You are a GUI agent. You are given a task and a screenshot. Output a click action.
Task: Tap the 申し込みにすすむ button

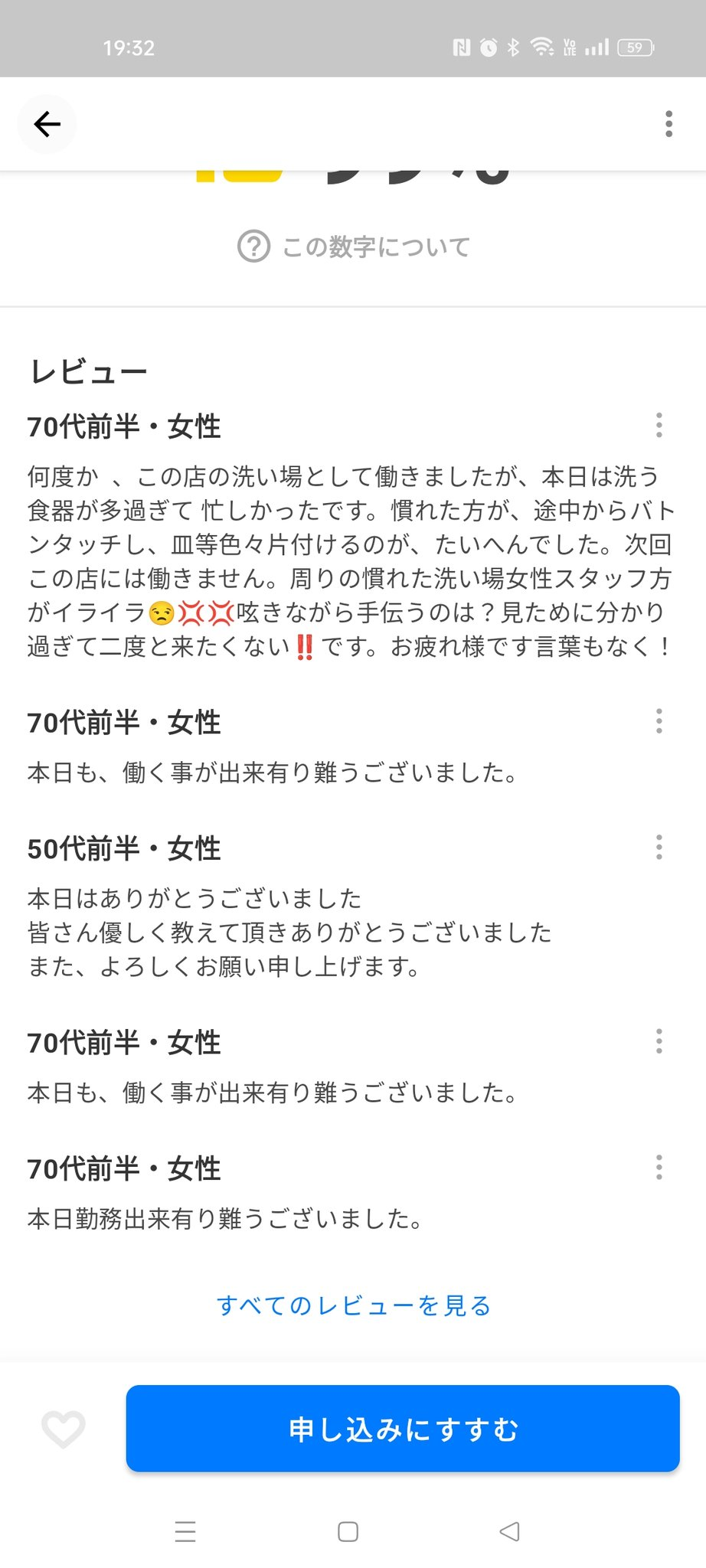pos(403,1429)
